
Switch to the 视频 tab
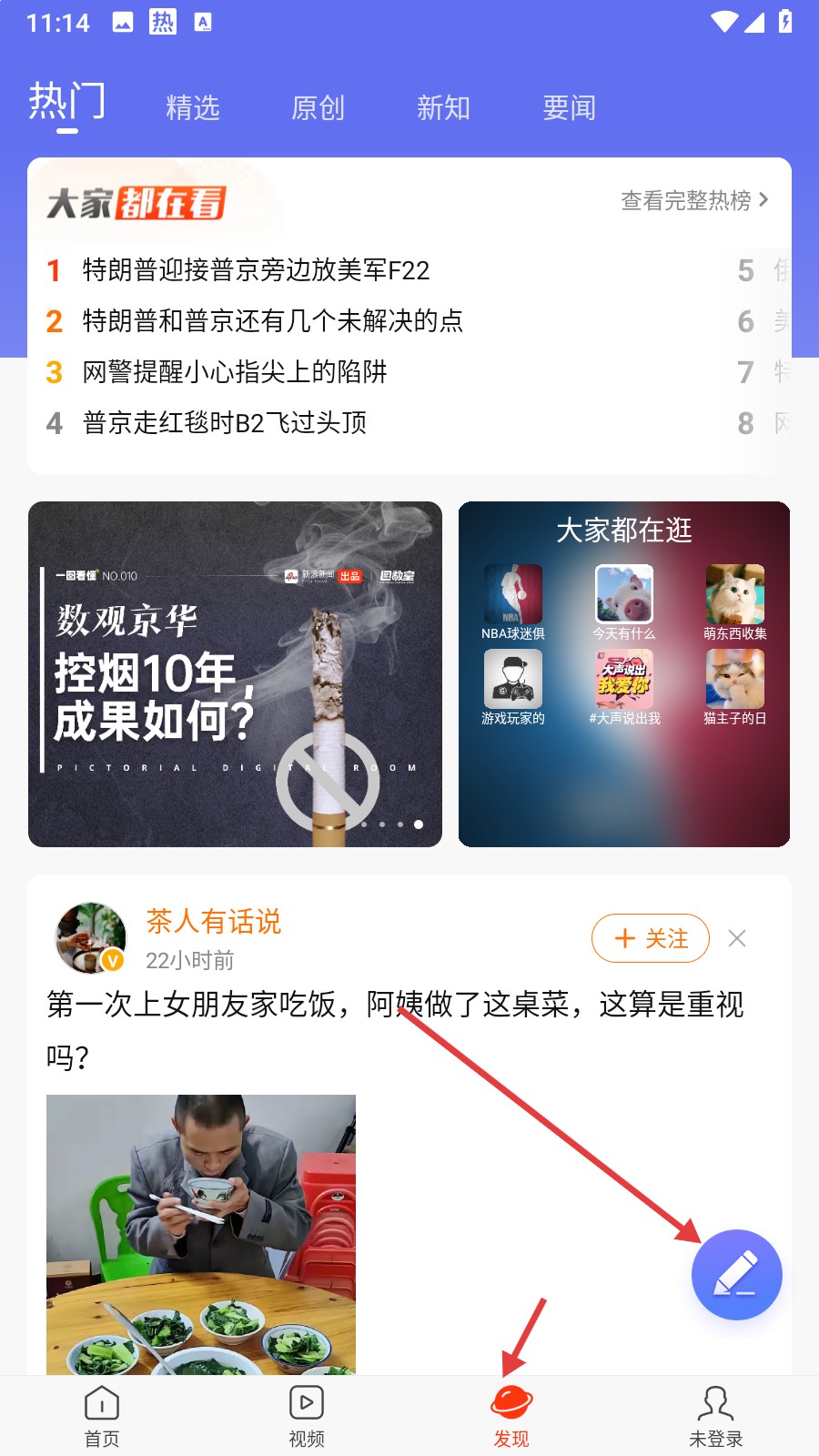(x=307, y=1415)
